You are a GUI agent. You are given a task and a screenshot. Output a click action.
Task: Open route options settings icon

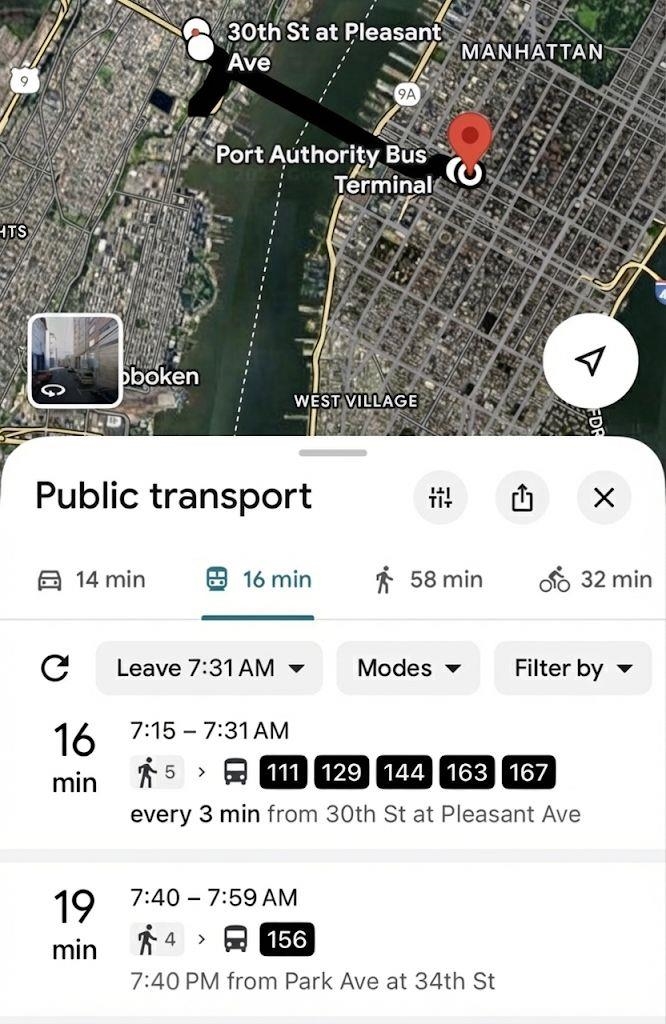pyautogui.click(x=440, y=497)
